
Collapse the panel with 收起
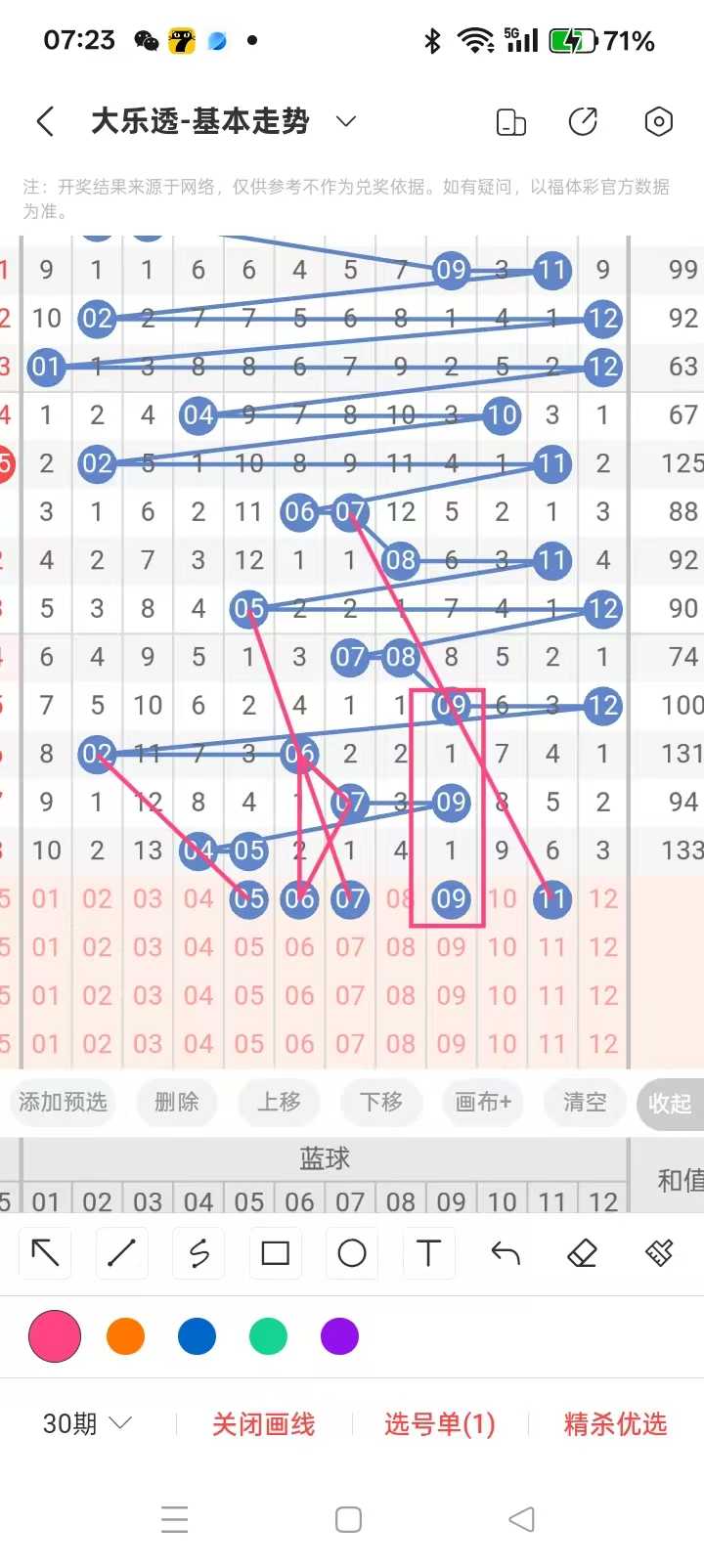click(x=670, y=1104)
